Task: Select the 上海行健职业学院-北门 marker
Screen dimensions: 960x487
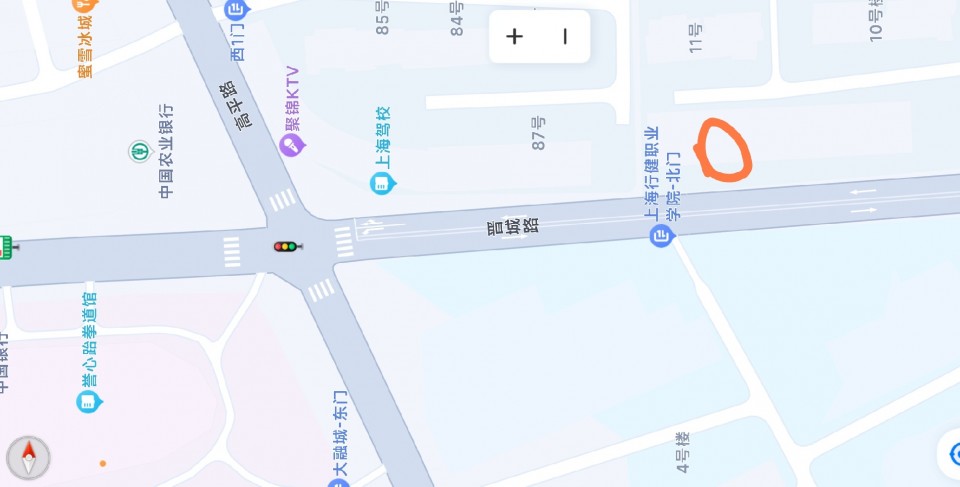Action: click(660, 236)
